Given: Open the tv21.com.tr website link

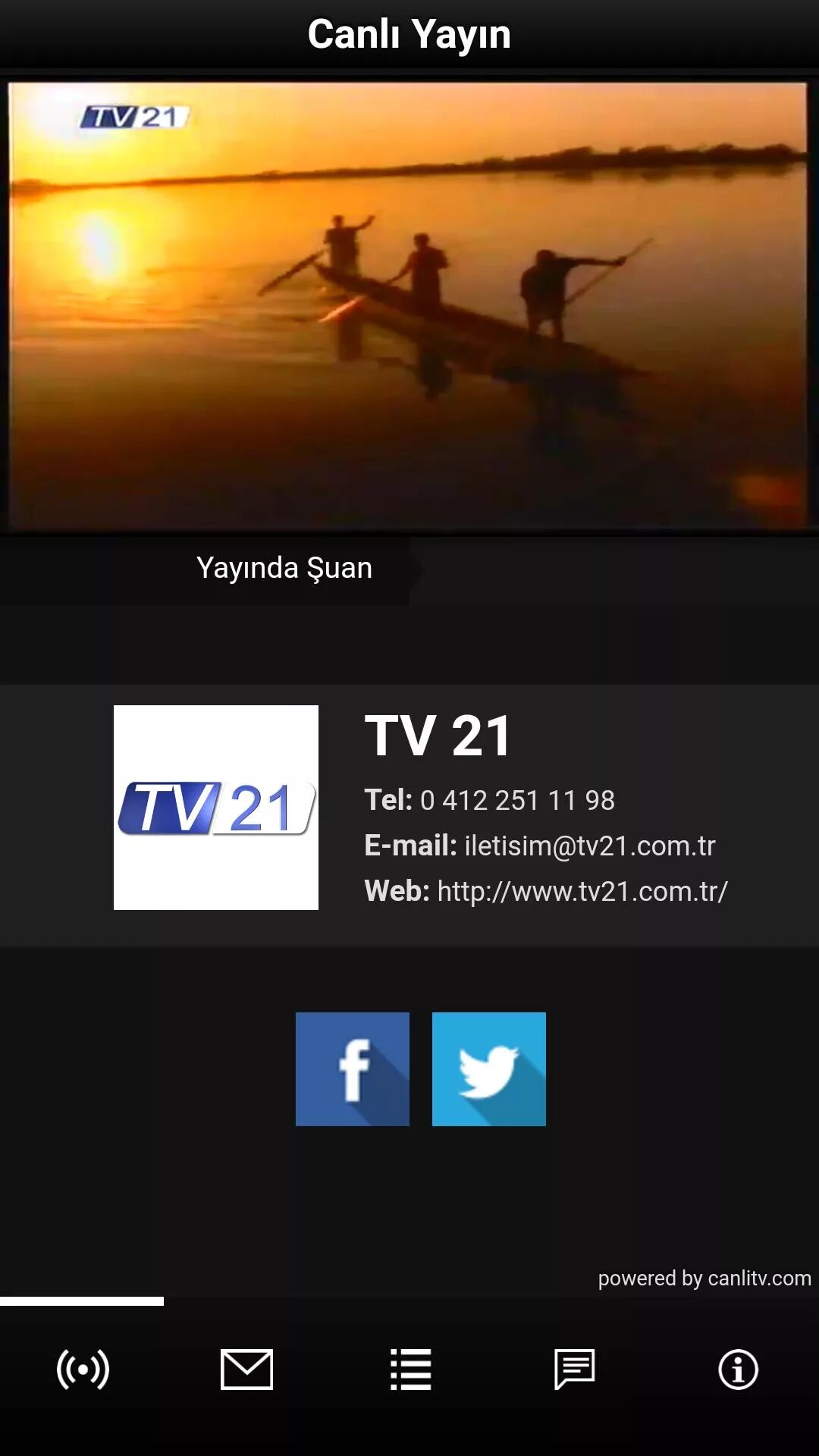Looking at the screenshot, I should click(582, 891).
